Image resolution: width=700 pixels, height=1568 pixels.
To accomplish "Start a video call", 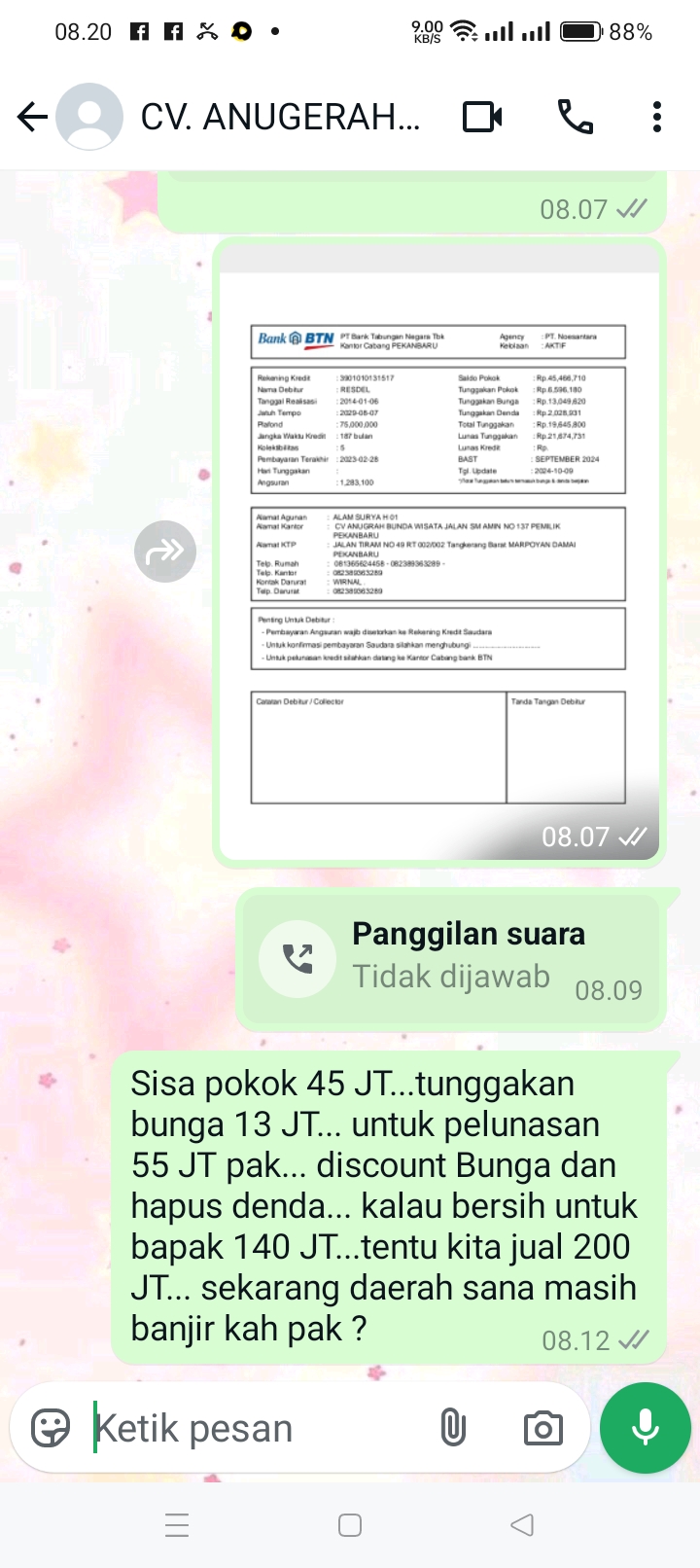I will 482,118.
